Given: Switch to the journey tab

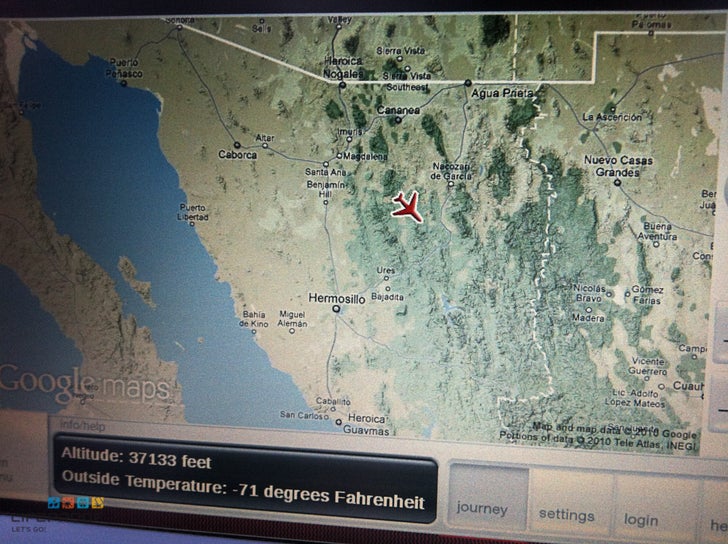Looking at the screenshot, I should 483,506.
